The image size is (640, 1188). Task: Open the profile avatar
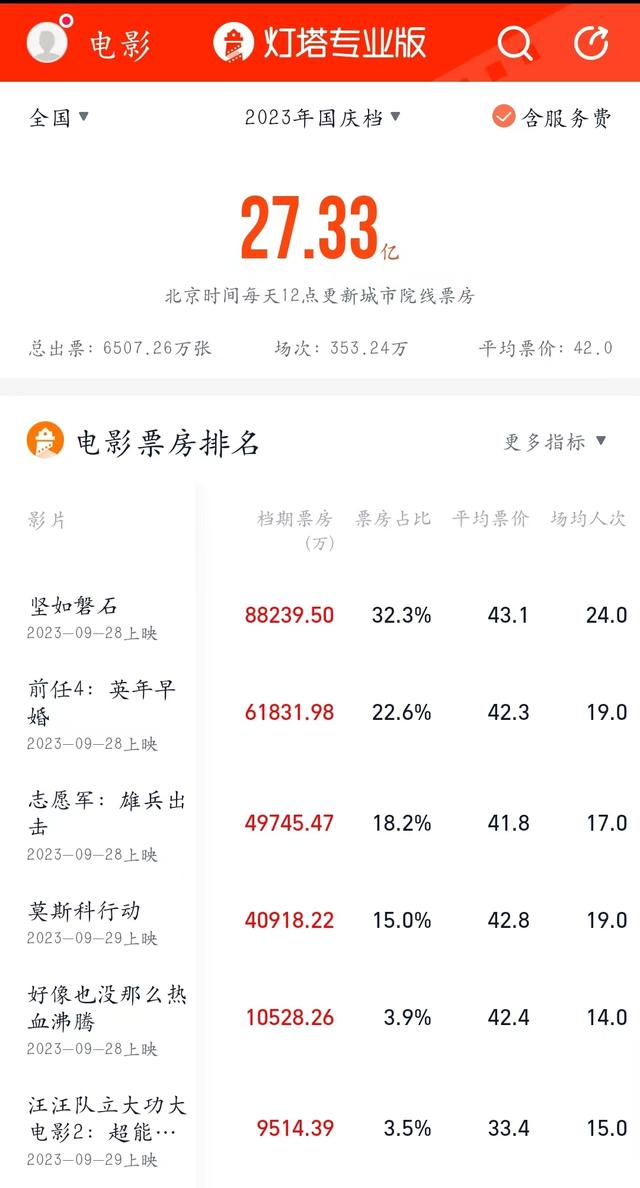47,42
